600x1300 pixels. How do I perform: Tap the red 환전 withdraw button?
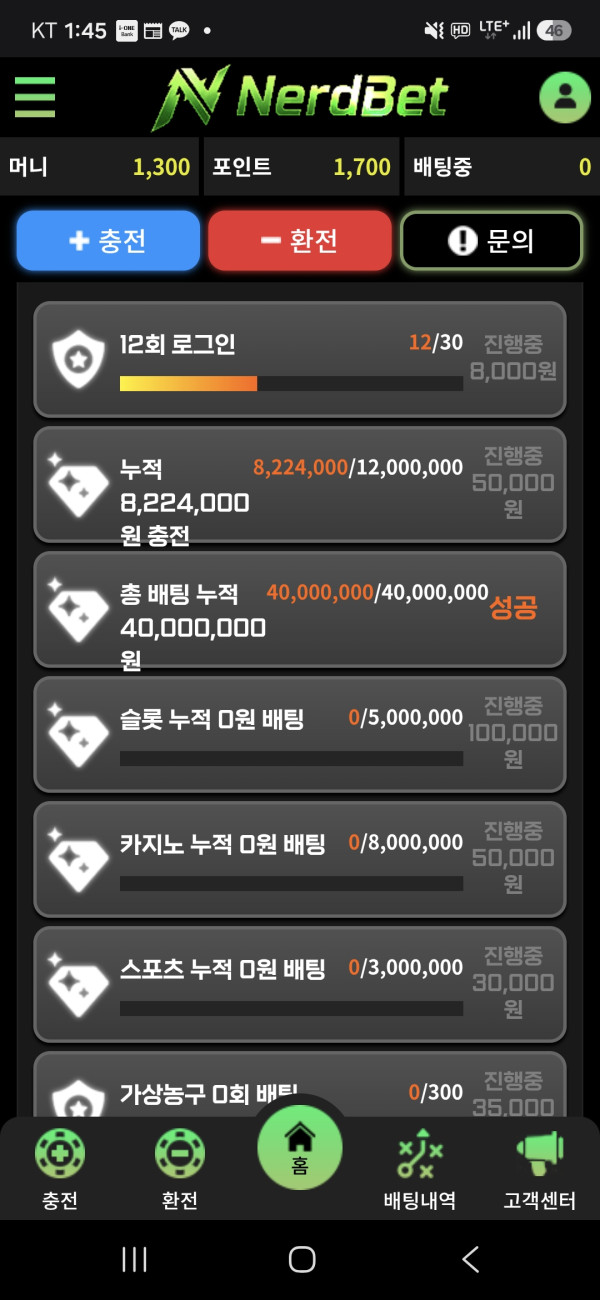[300, 240]
